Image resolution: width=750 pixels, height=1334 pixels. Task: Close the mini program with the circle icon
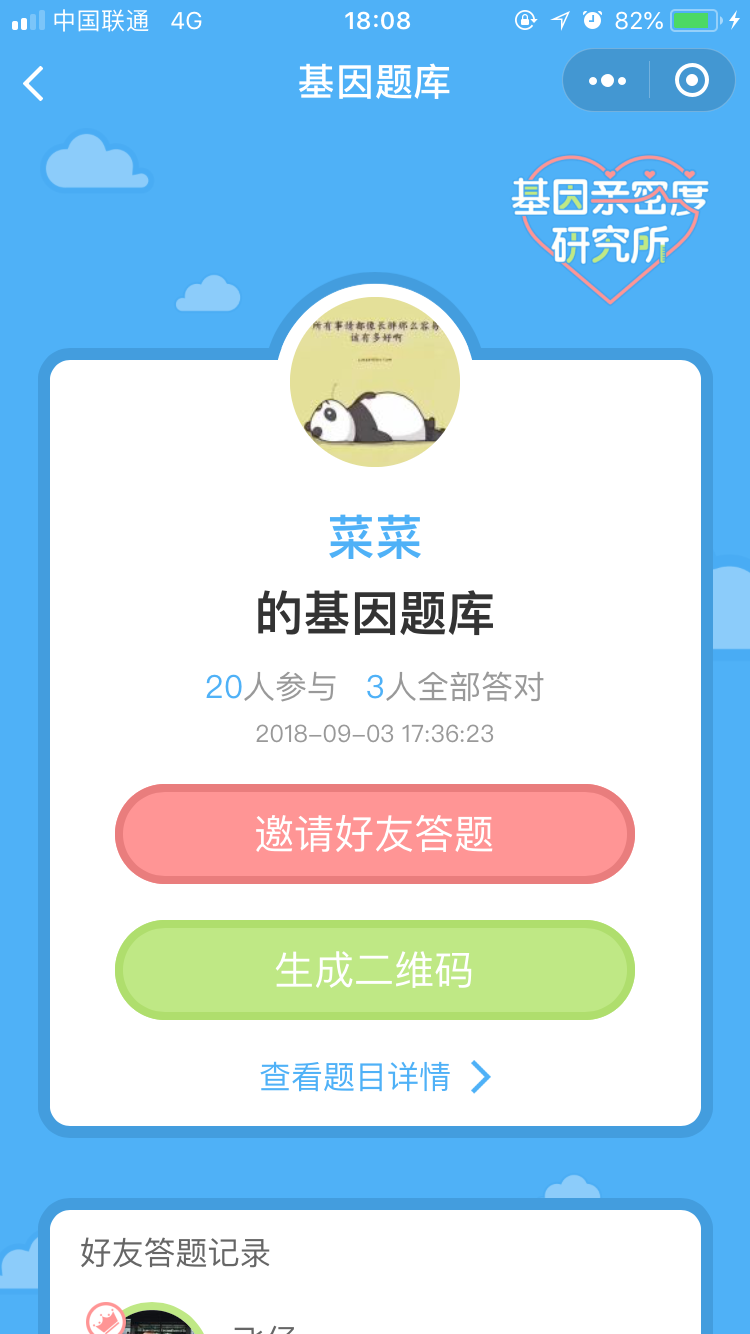[x=692, y=81]
